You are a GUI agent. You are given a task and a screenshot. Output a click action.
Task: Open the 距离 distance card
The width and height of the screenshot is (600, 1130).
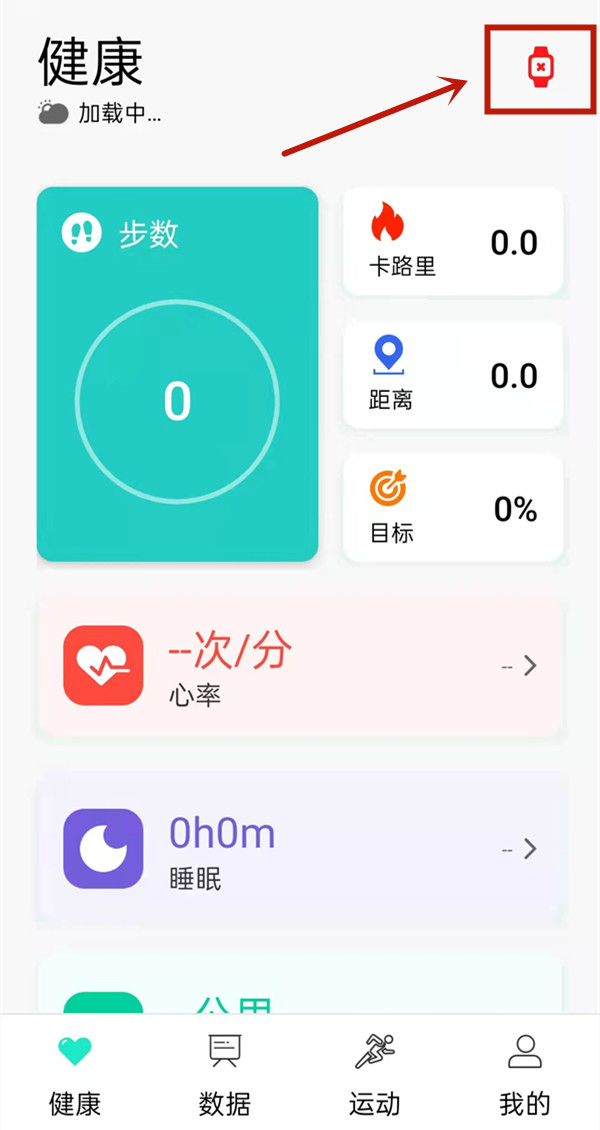click(453, 375)
